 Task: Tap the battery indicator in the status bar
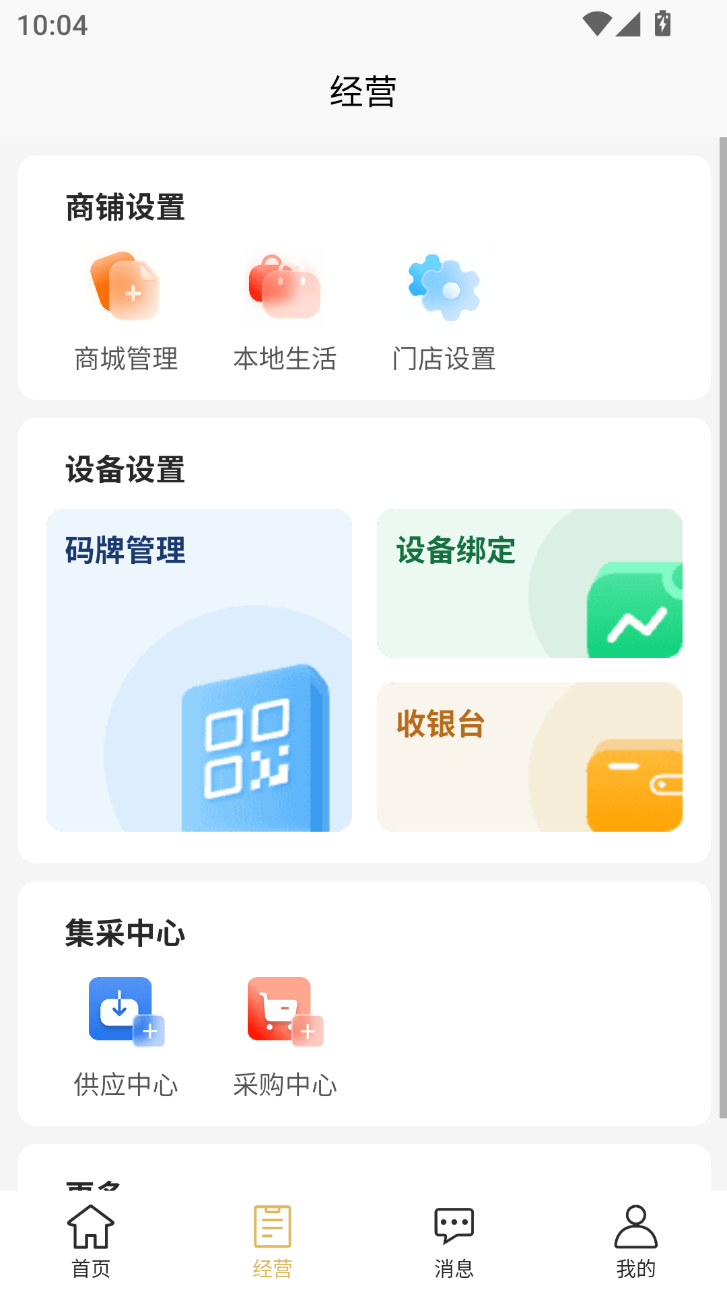click(661, 25)
